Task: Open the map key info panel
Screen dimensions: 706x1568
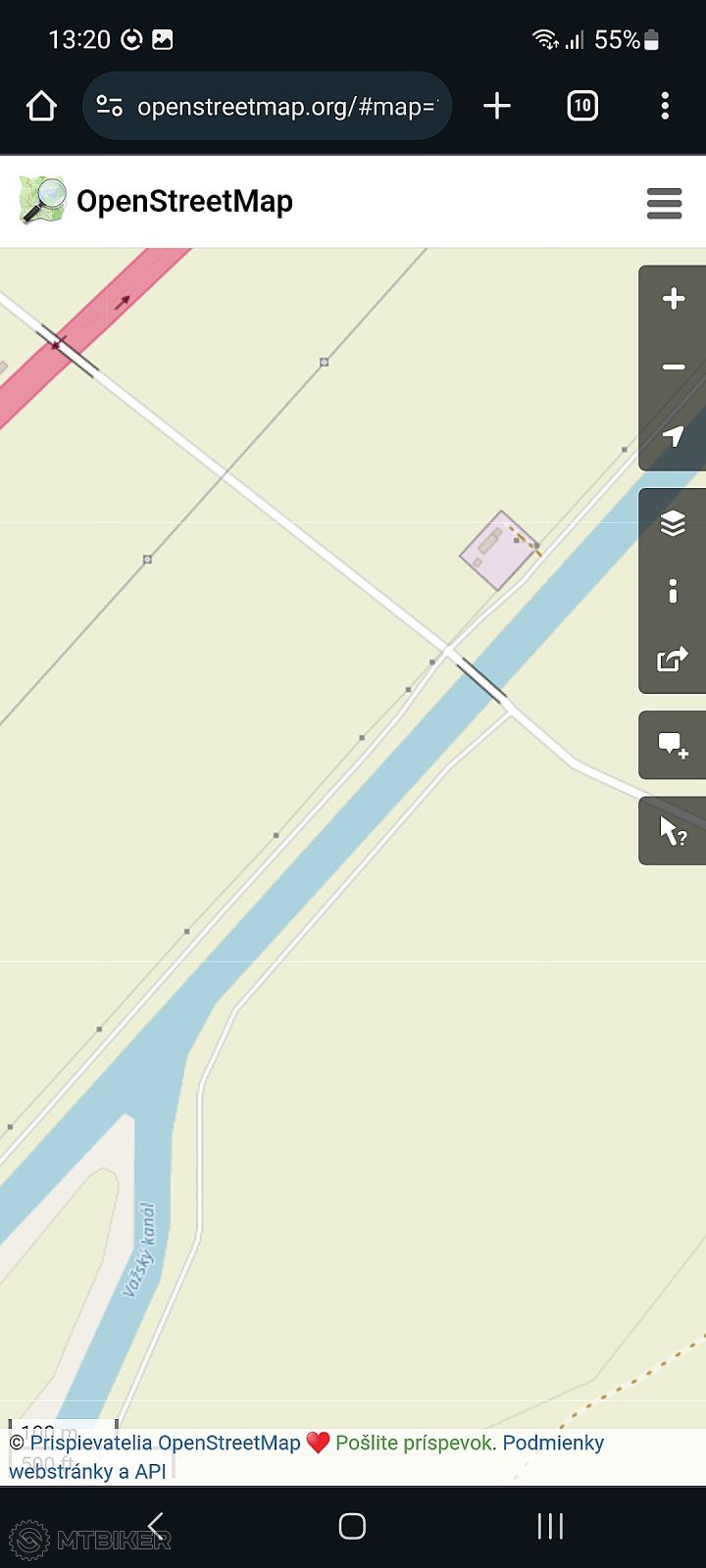Action: coord(673,591)
